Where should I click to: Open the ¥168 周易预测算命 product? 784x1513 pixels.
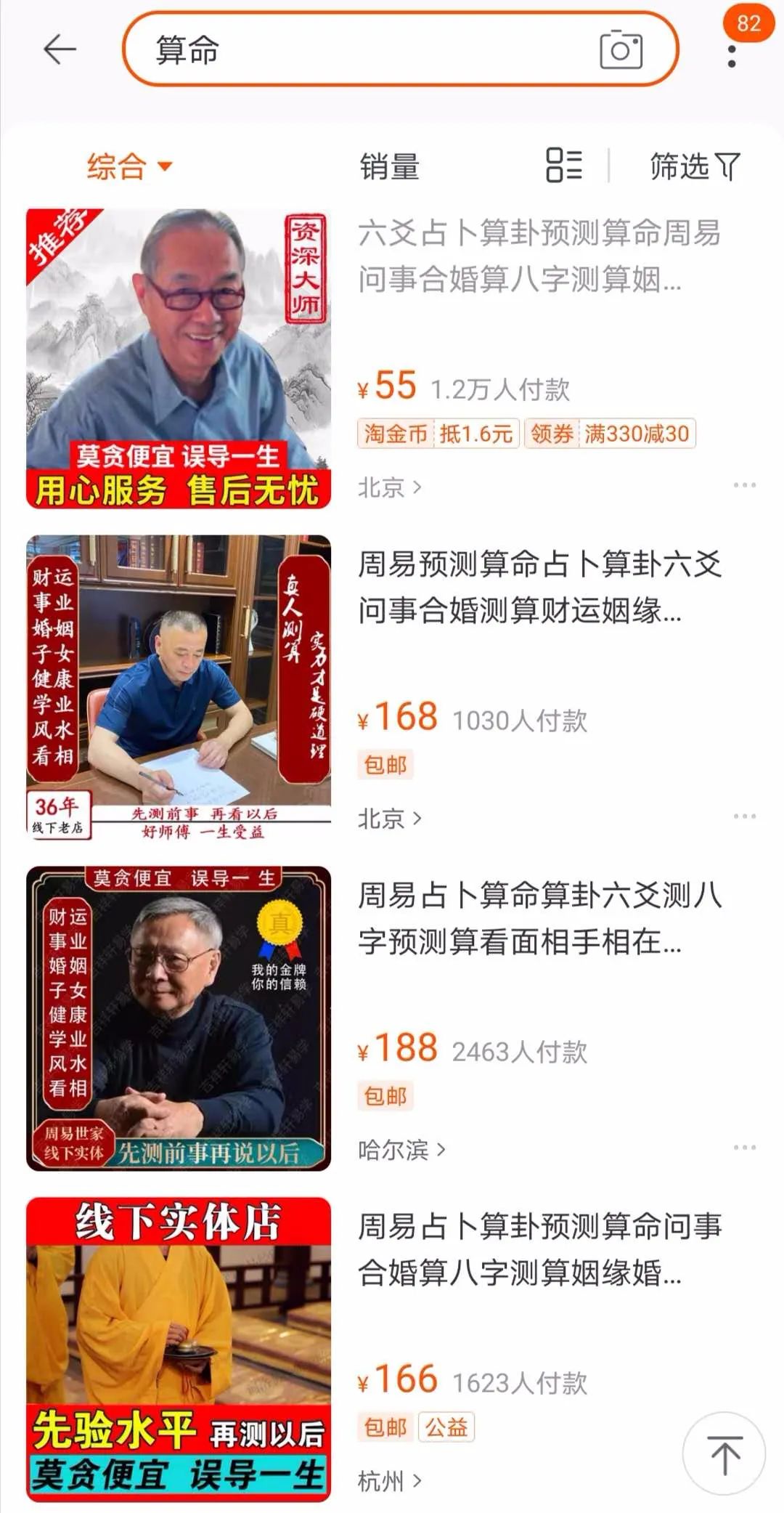(x=539, y=587)
